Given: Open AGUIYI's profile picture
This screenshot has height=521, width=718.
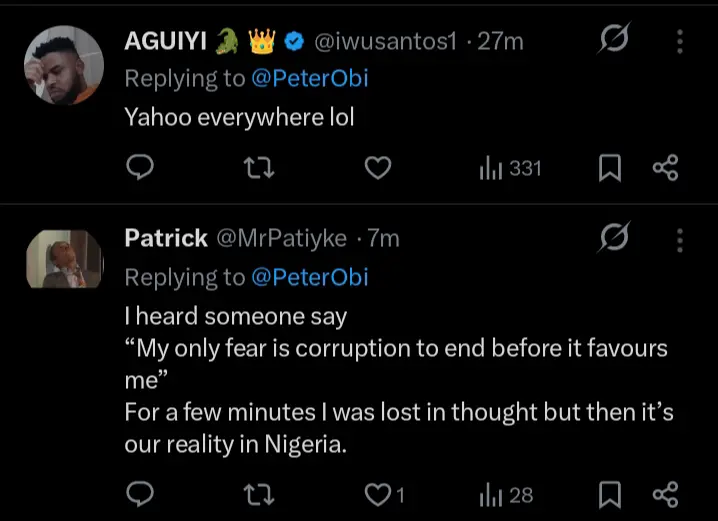Looking at the screenshot, I should coord(63,65).
